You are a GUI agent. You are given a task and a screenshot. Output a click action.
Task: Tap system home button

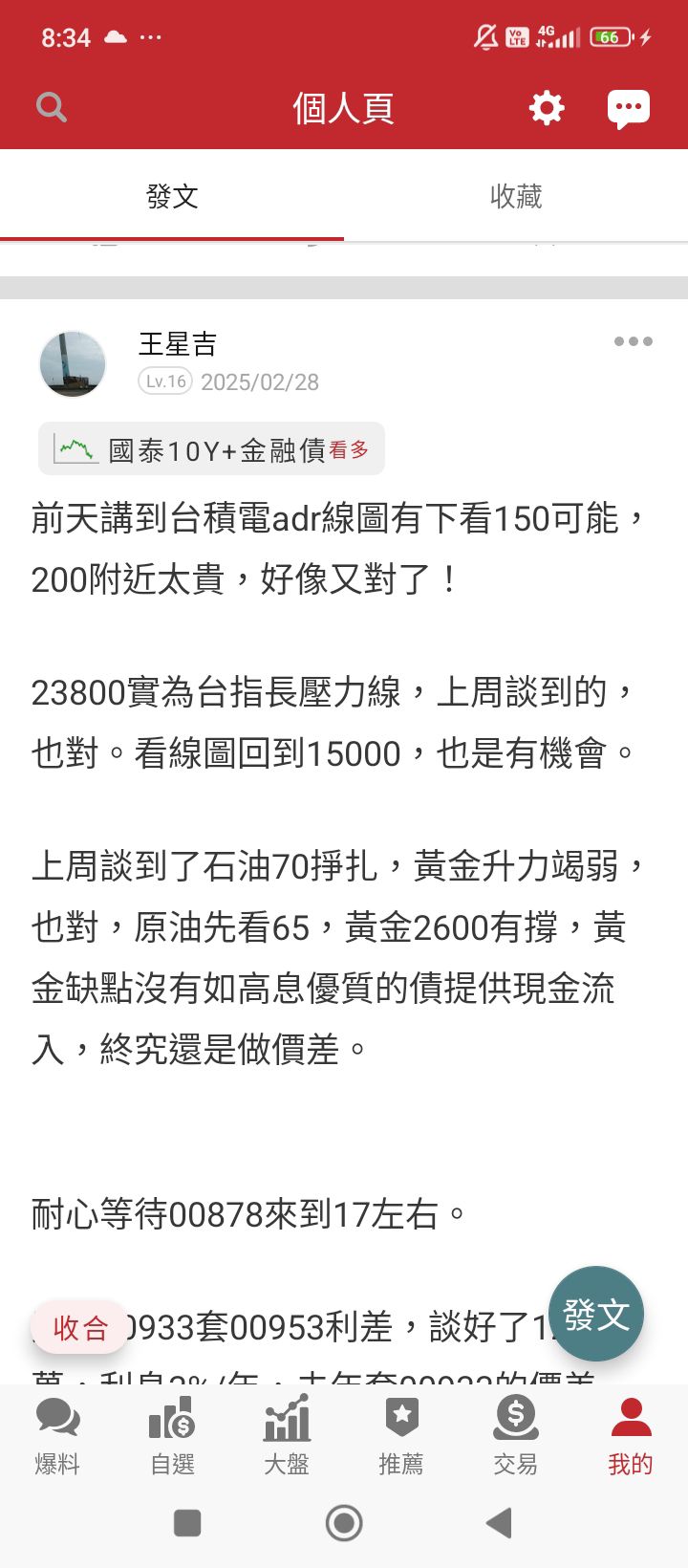point(344,1523)
